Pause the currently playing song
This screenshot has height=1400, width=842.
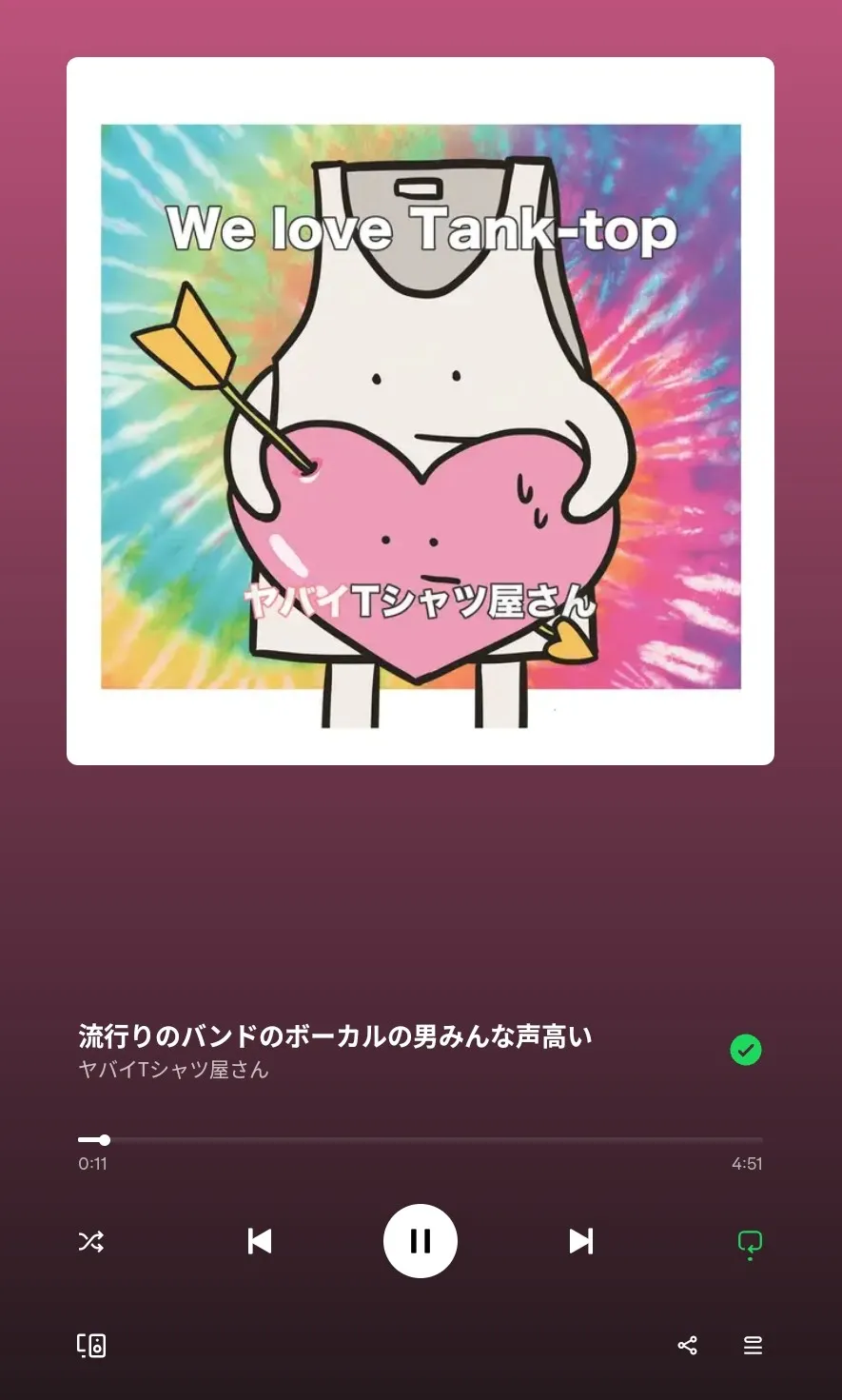click(x=420, y=1241)
